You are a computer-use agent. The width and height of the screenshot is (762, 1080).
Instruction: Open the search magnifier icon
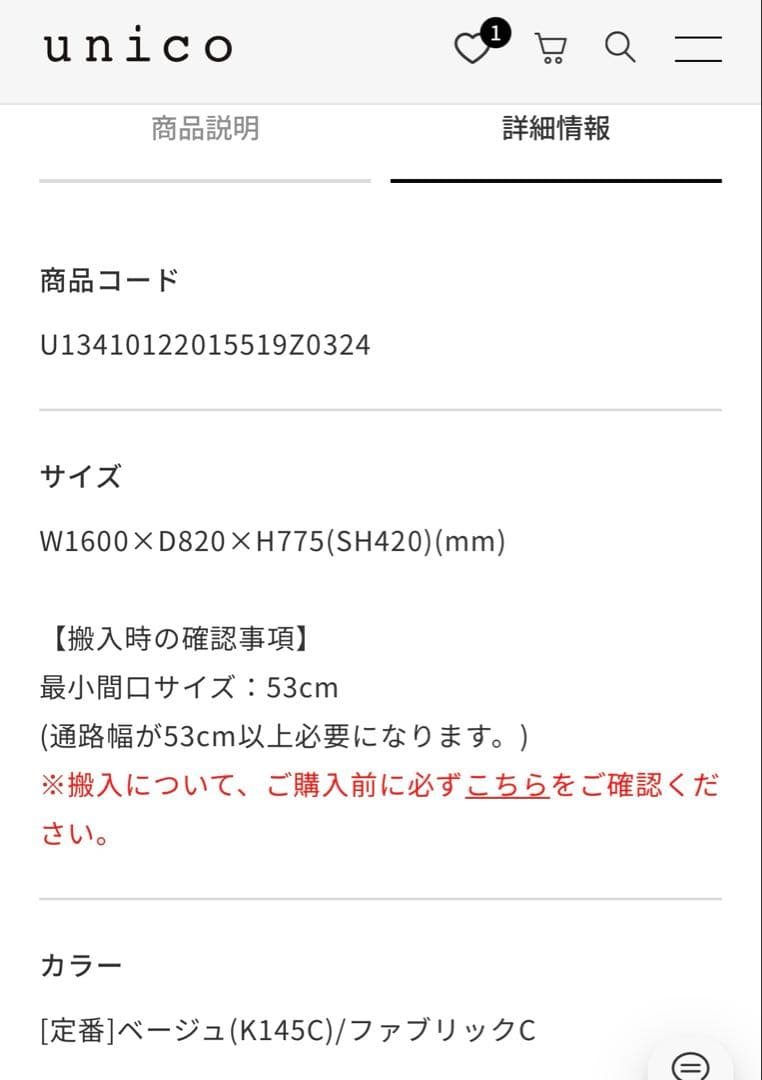pyautogui.click(x=620, y=48)
